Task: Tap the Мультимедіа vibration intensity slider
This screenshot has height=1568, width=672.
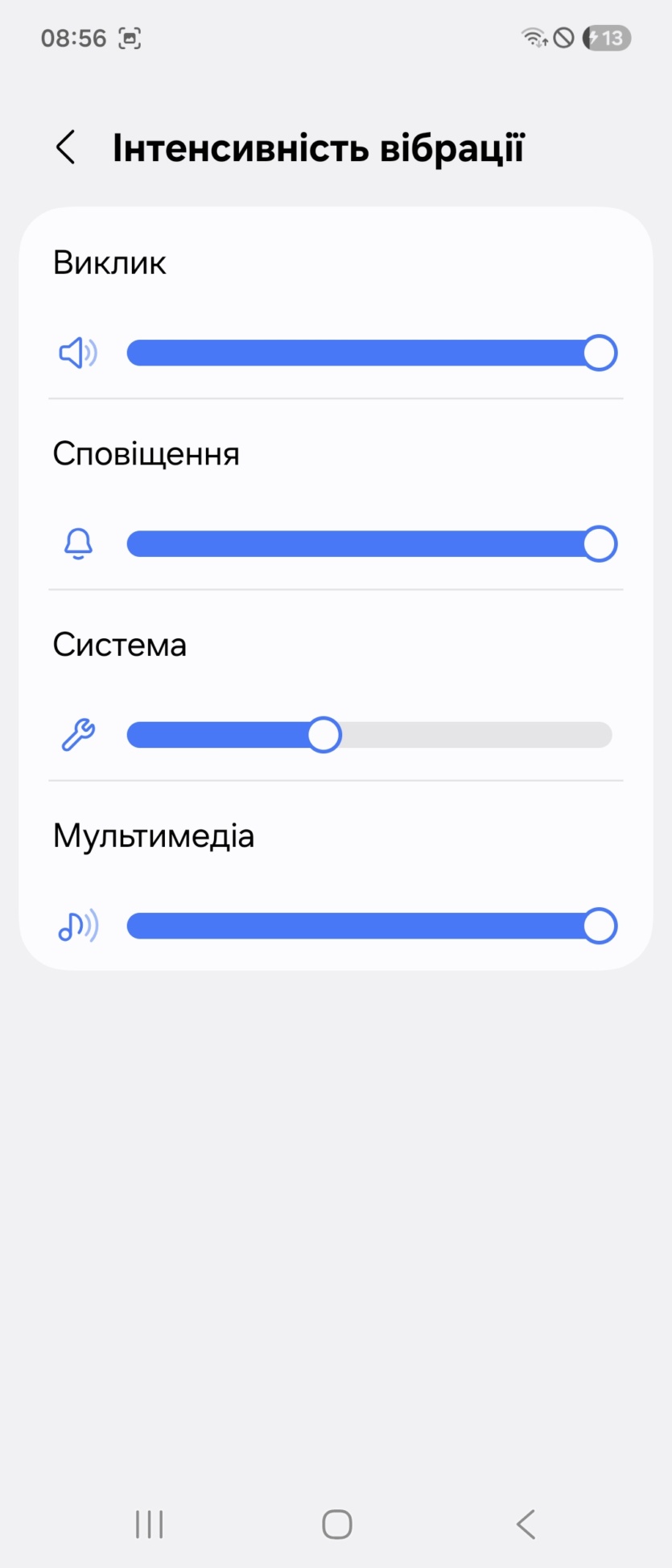Action: pos(370,926)
